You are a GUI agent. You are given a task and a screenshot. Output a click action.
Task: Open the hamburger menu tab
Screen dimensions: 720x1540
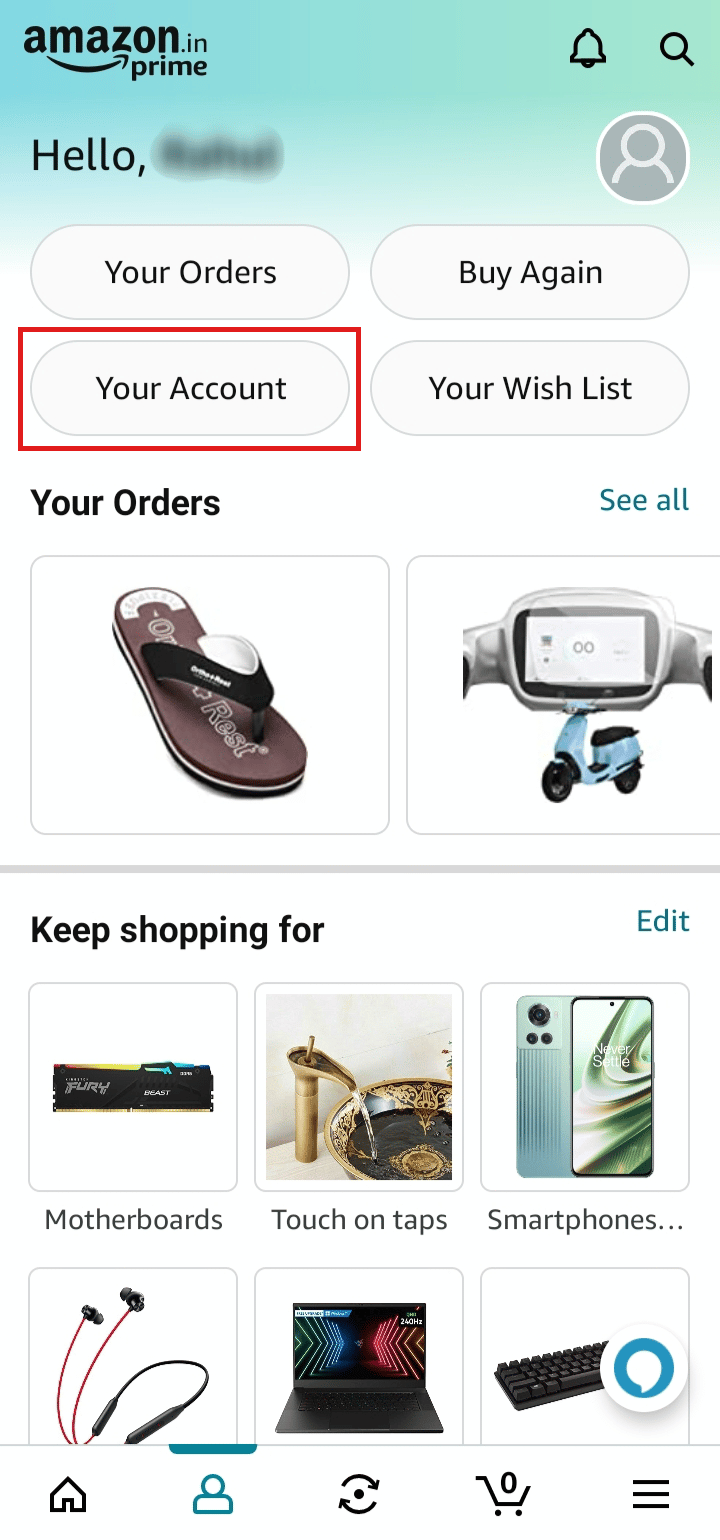click(x=651, y=1495)
